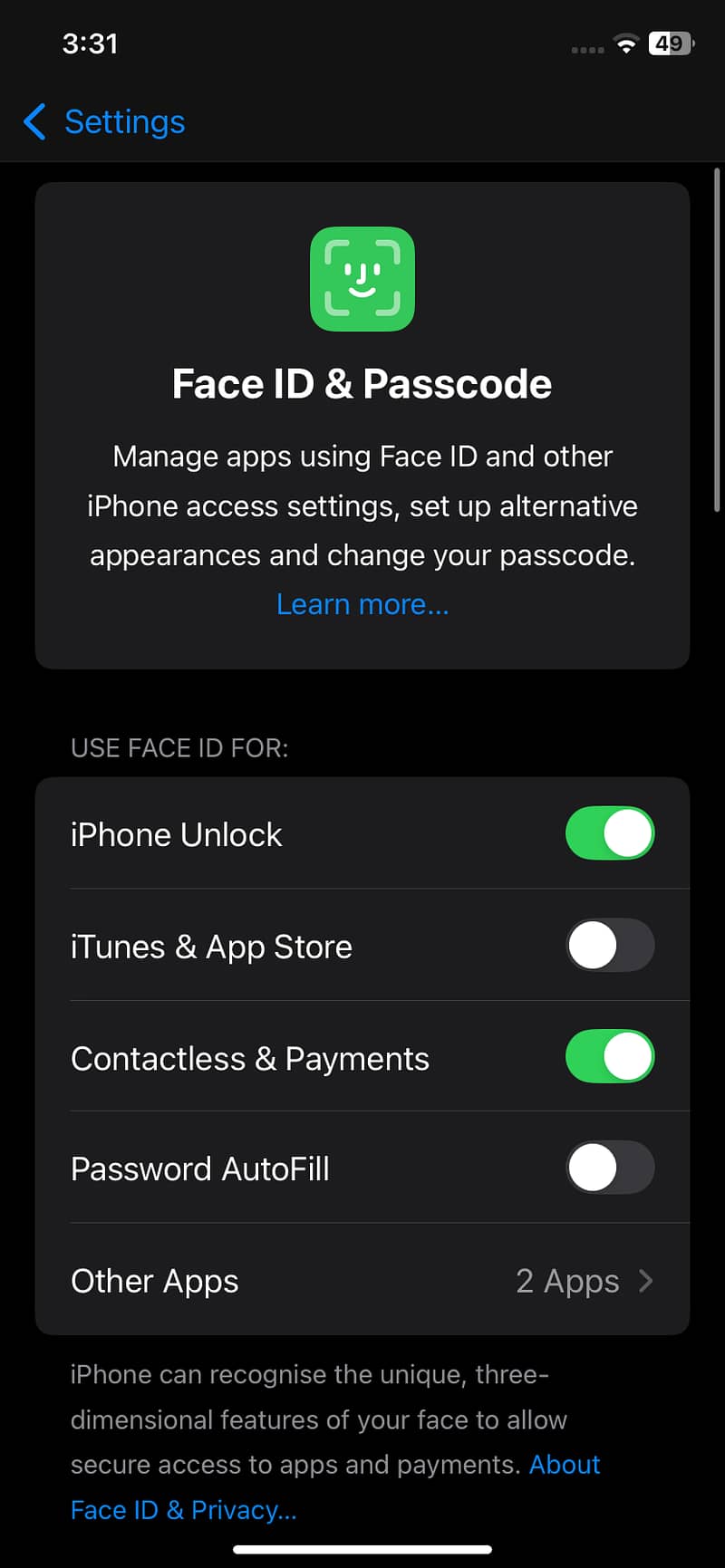
Task: Disable Face ID for Contactless & Payments
Action: pyautogui.click(x=609, y=1057)
